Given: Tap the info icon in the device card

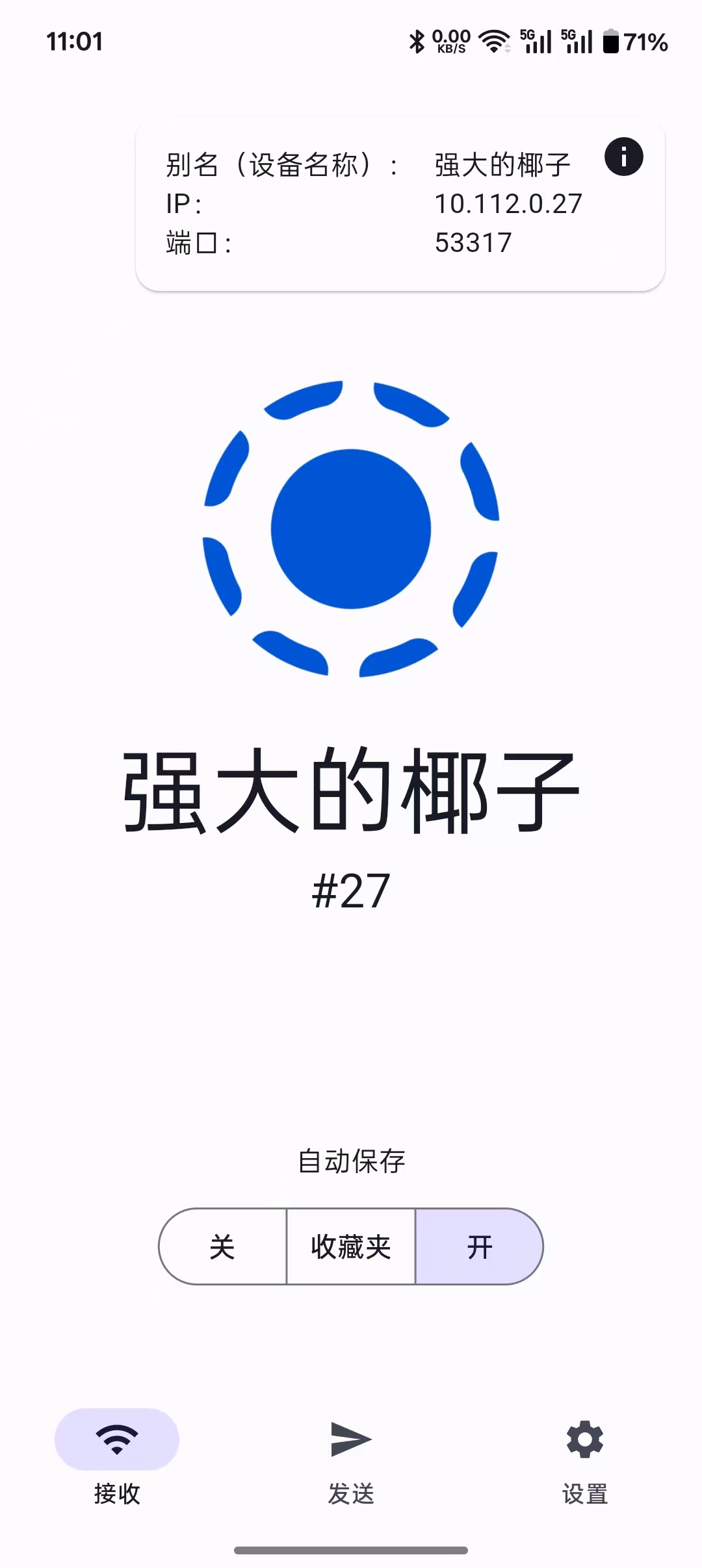Looking at the screenshot, I should point(623,157).
